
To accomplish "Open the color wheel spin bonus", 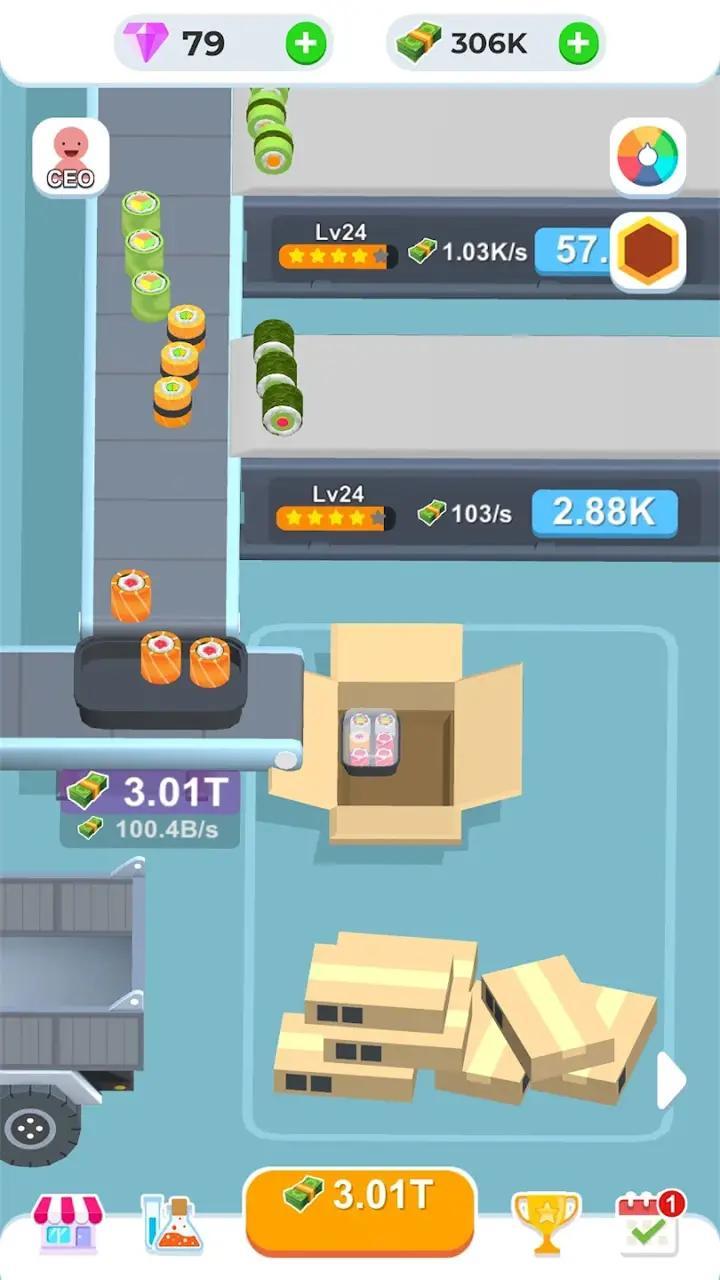I will tap(647, 157).
